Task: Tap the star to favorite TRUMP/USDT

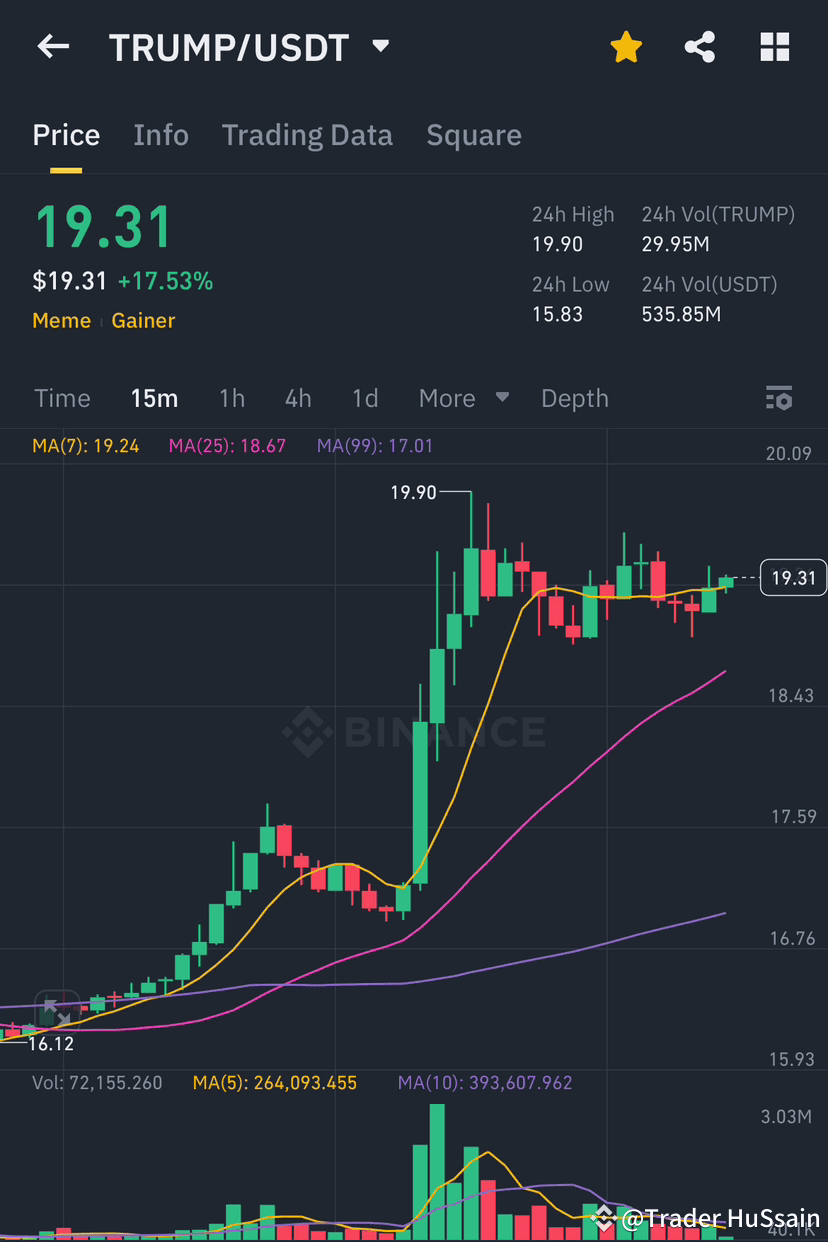Action: 626,46
